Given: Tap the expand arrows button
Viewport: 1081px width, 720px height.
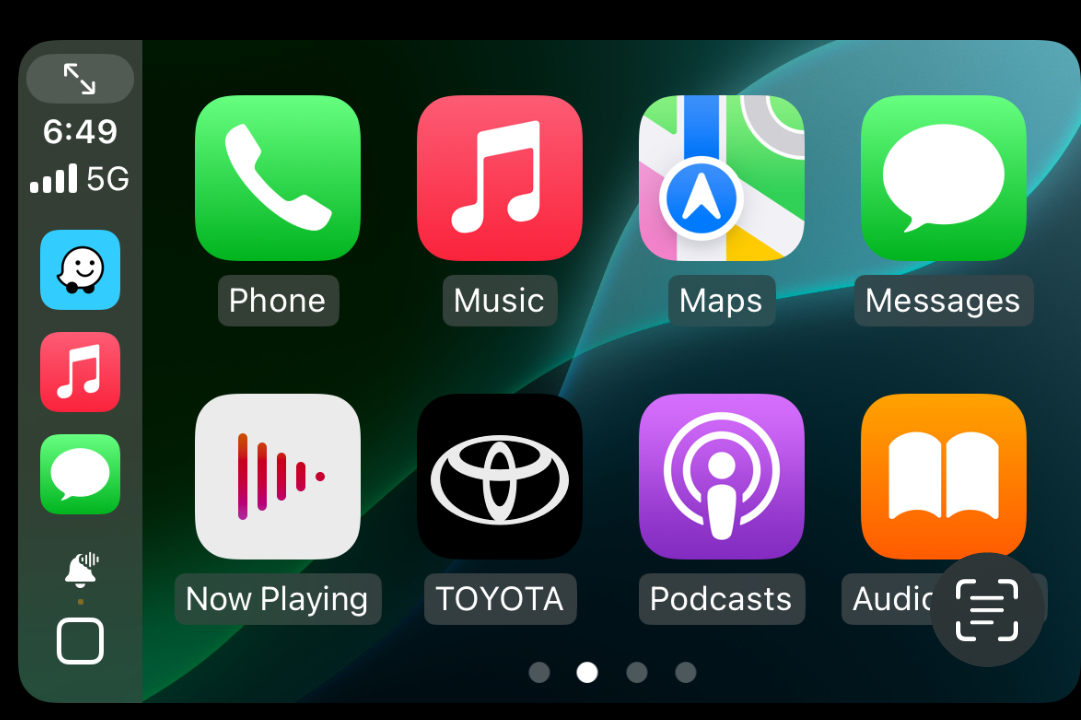Looking at the screenshot, I should pos(80,79).
